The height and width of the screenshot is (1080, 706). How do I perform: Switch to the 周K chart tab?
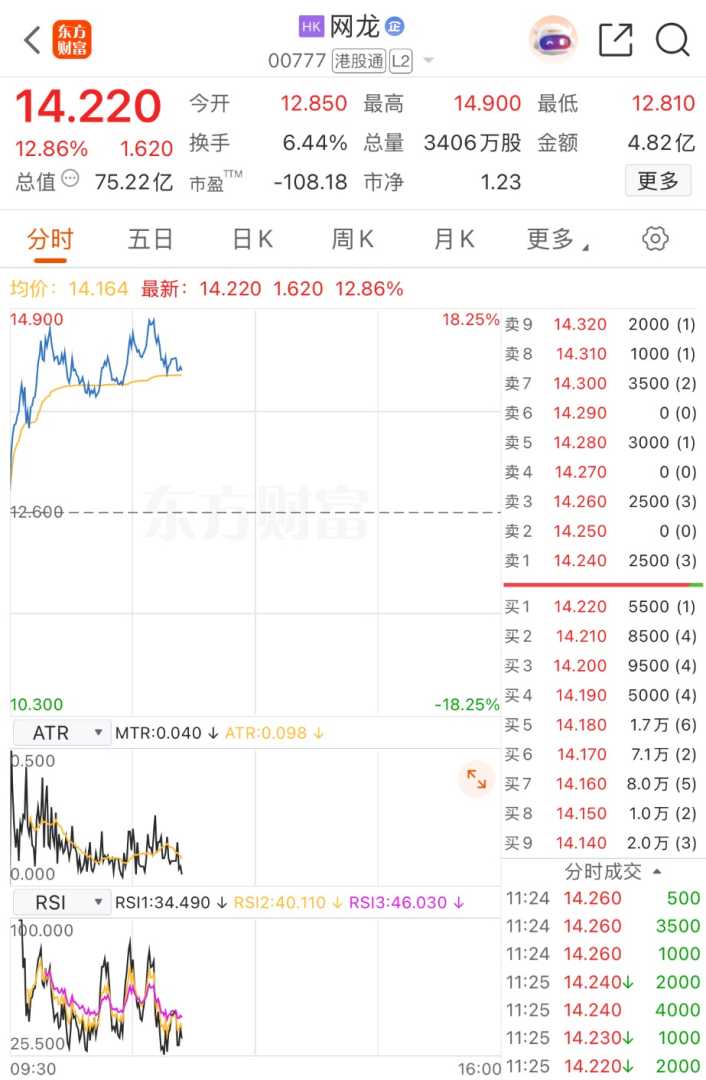[x=352, y=239]
